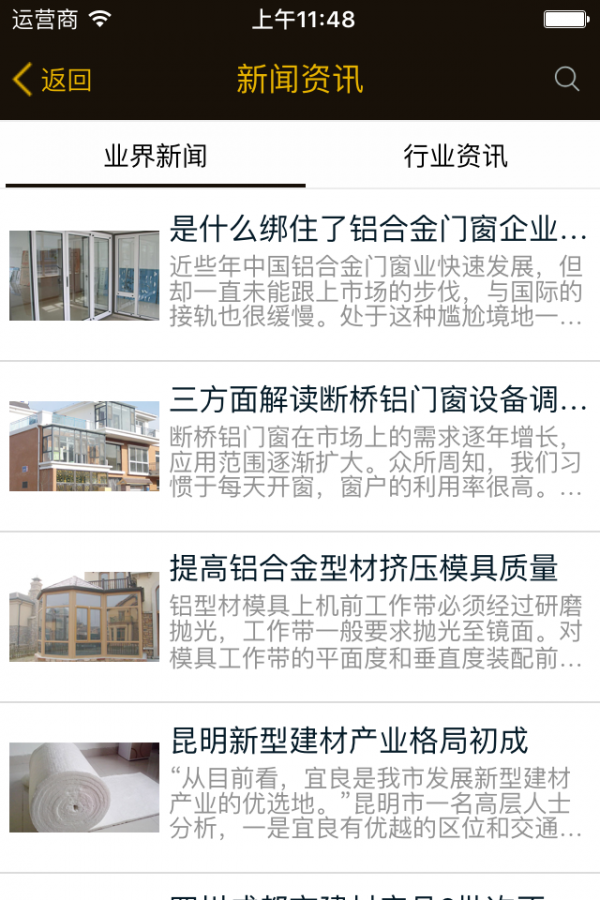600x900 pixels.
Task: Go back using the 返回 button
Action: tap(52, 80)
